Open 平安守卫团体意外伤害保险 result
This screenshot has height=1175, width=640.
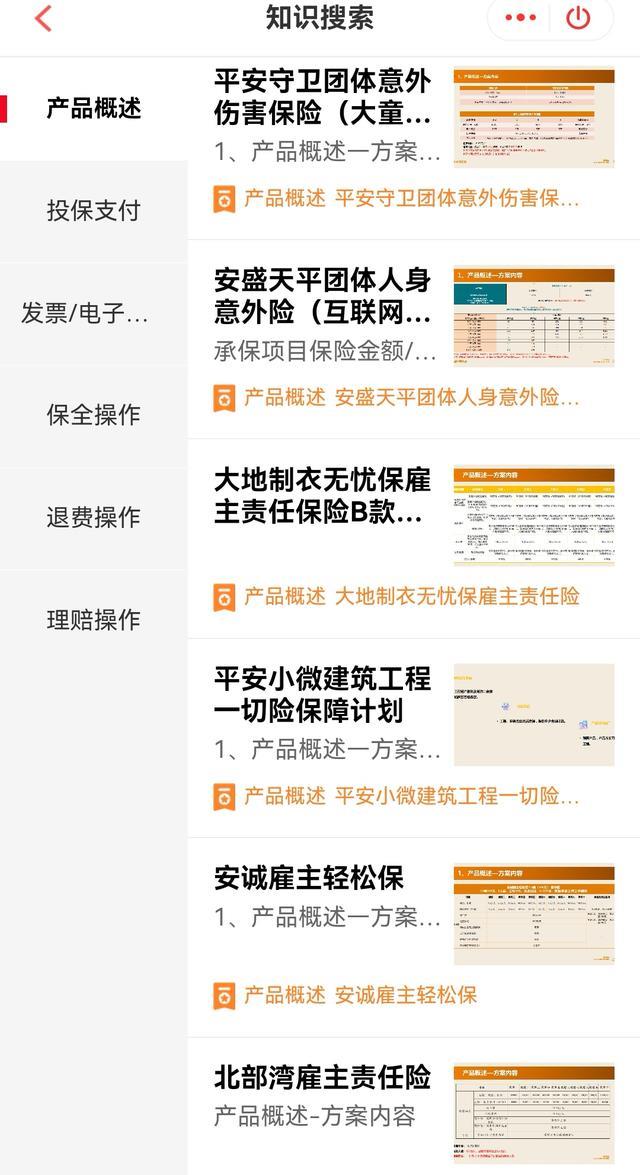click(323, 97)
